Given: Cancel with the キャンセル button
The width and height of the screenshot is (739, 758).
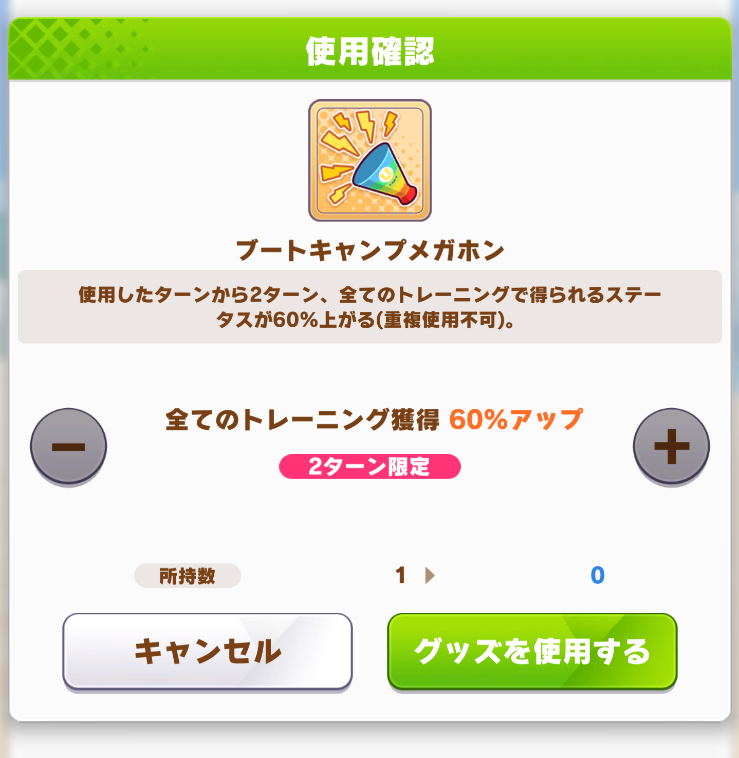Looking at the screenshot, I should pos(207,651).
